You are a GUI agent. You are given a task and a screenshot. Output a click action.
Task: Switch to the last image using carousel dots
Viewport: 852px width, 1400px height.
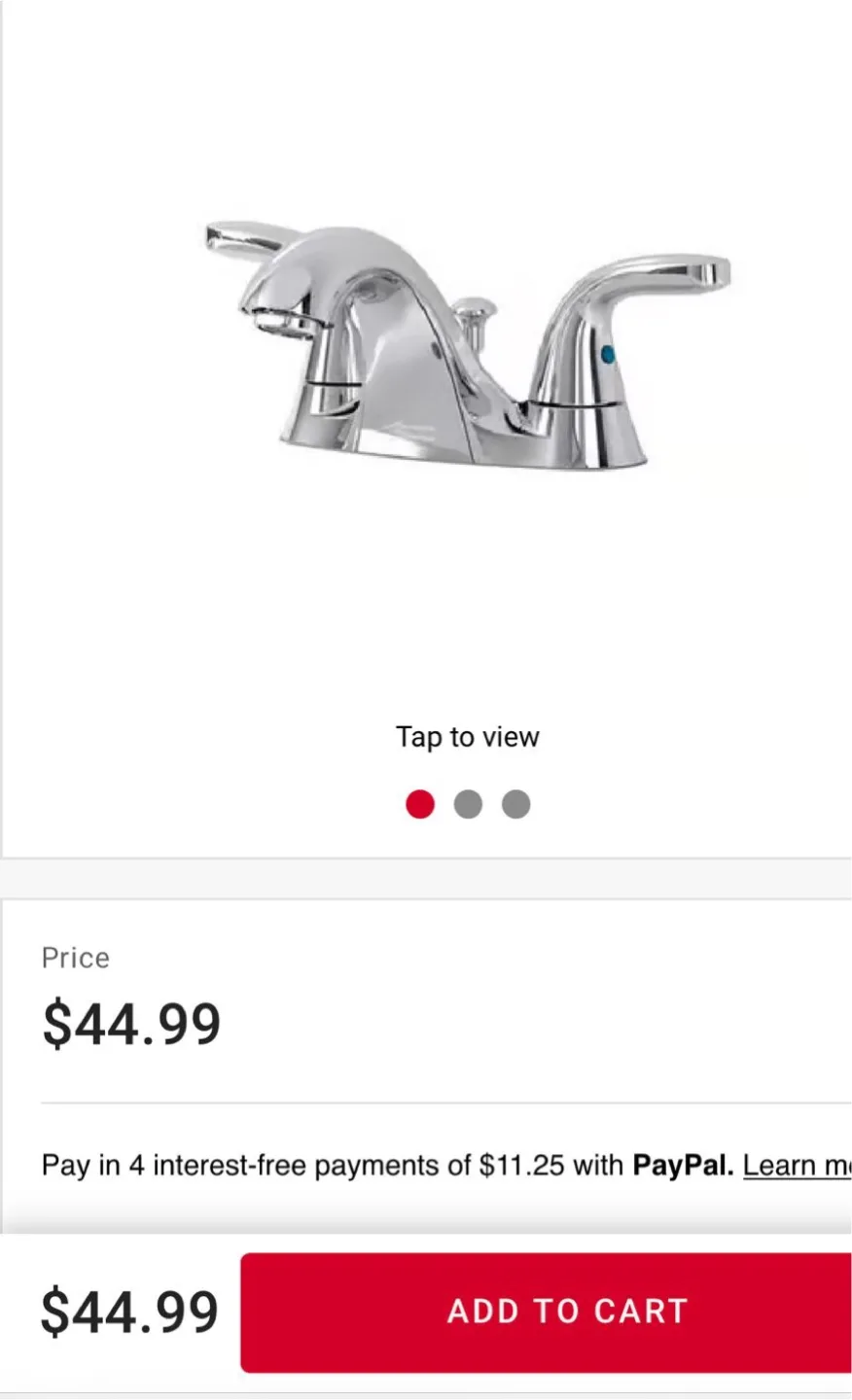[x=515, y=804]
